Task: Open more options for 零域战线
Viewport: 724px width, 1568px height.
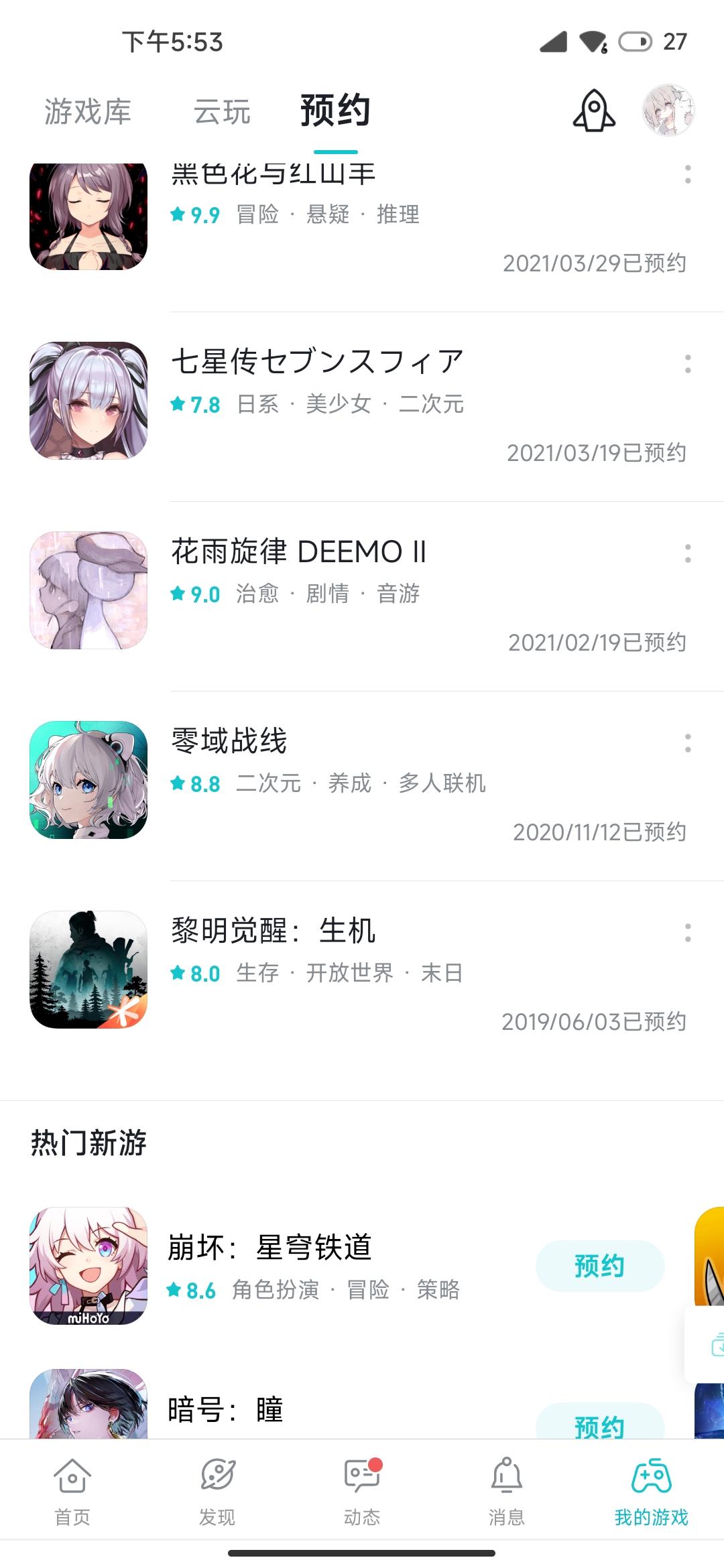Action: click(688, 743)
